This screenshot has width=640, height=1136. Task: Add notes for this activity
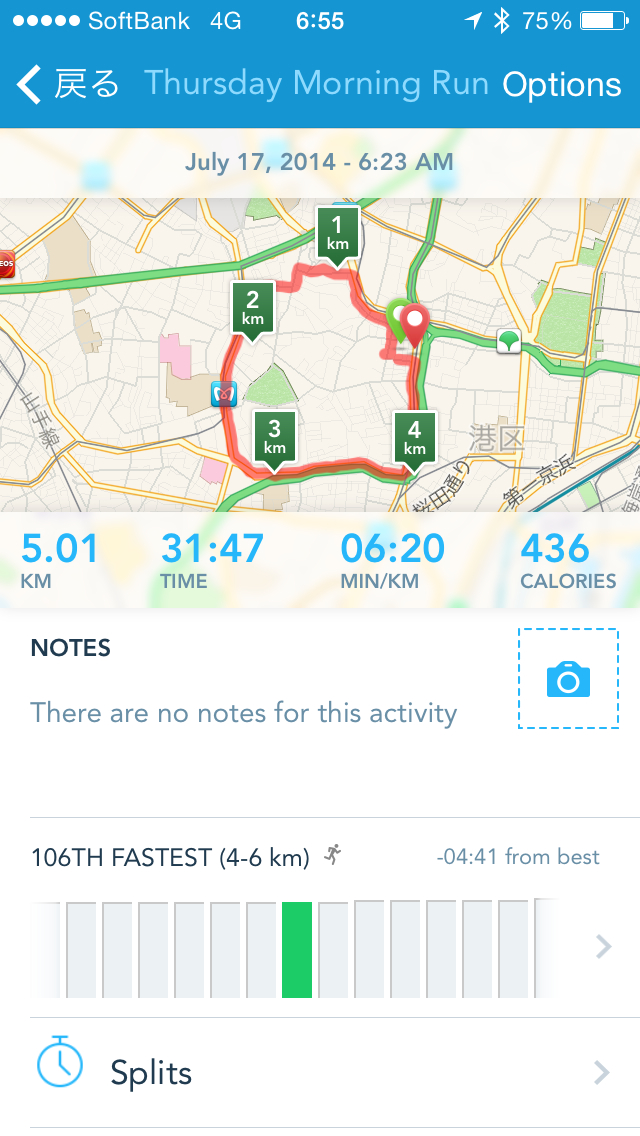pyautogui.click(x=244, y=713)
